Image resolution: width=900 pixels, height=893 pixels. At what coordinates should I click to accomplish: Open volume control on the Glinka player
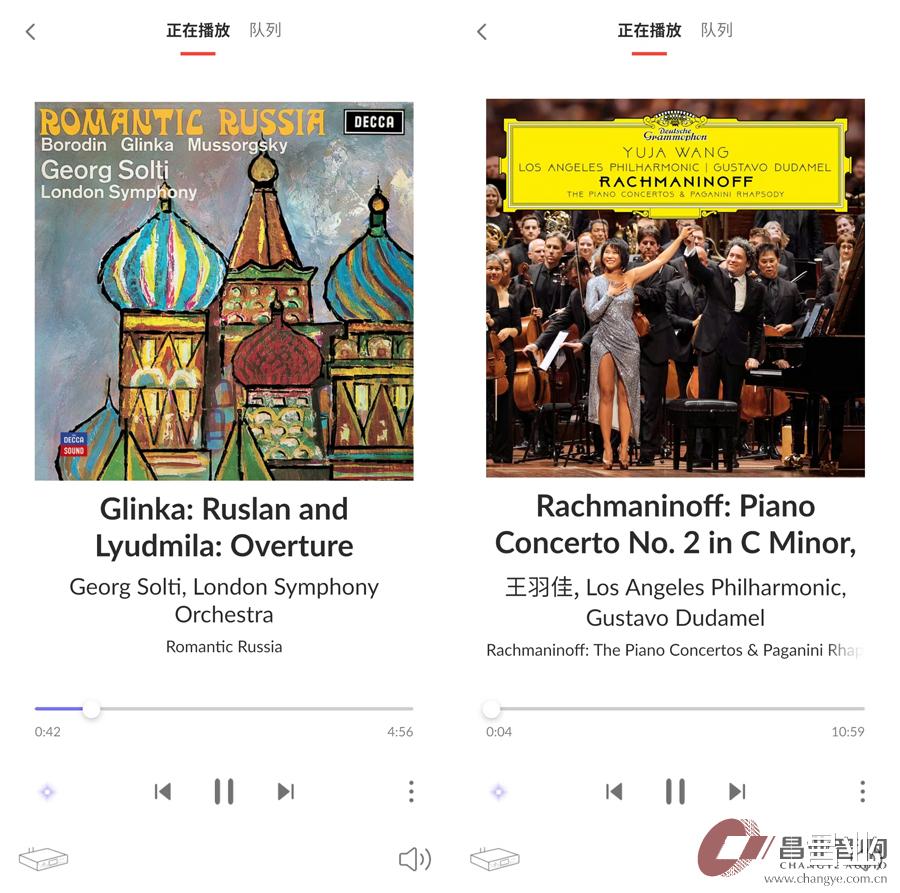[x=414, y=858]
